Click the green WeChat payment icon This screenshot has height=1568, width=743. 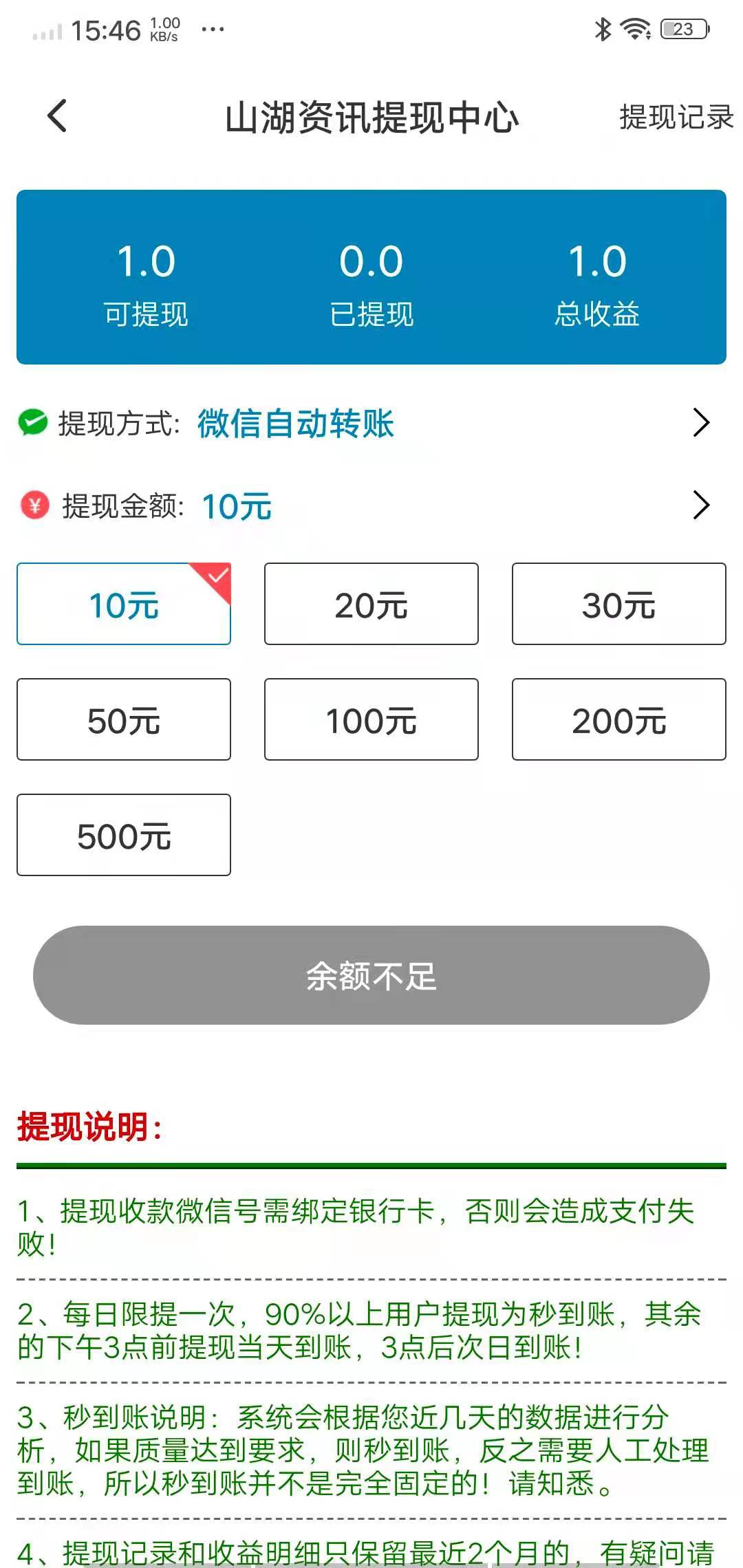point(33,423)
